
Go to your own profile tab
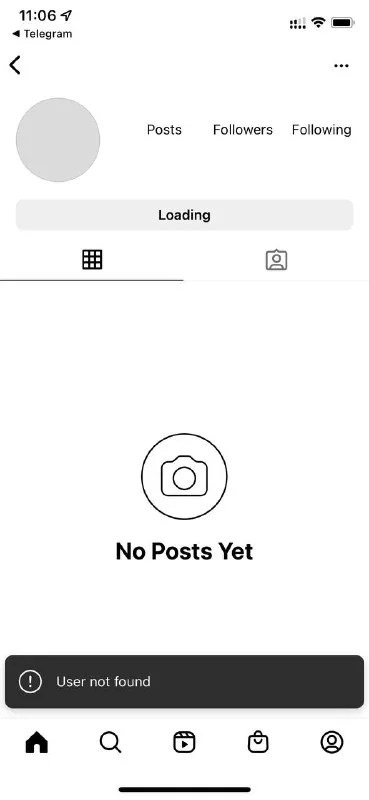pos(332,742)
